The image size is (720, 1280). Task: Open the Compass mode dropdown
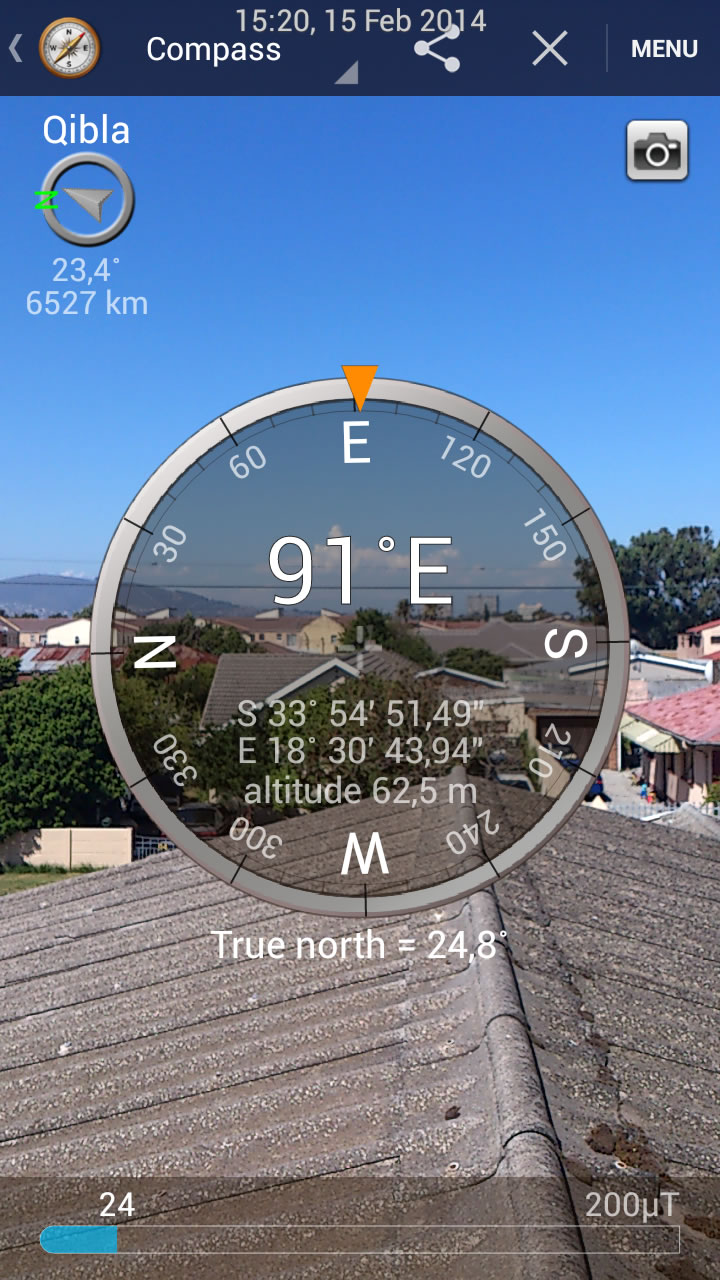[x=250, y=50]
